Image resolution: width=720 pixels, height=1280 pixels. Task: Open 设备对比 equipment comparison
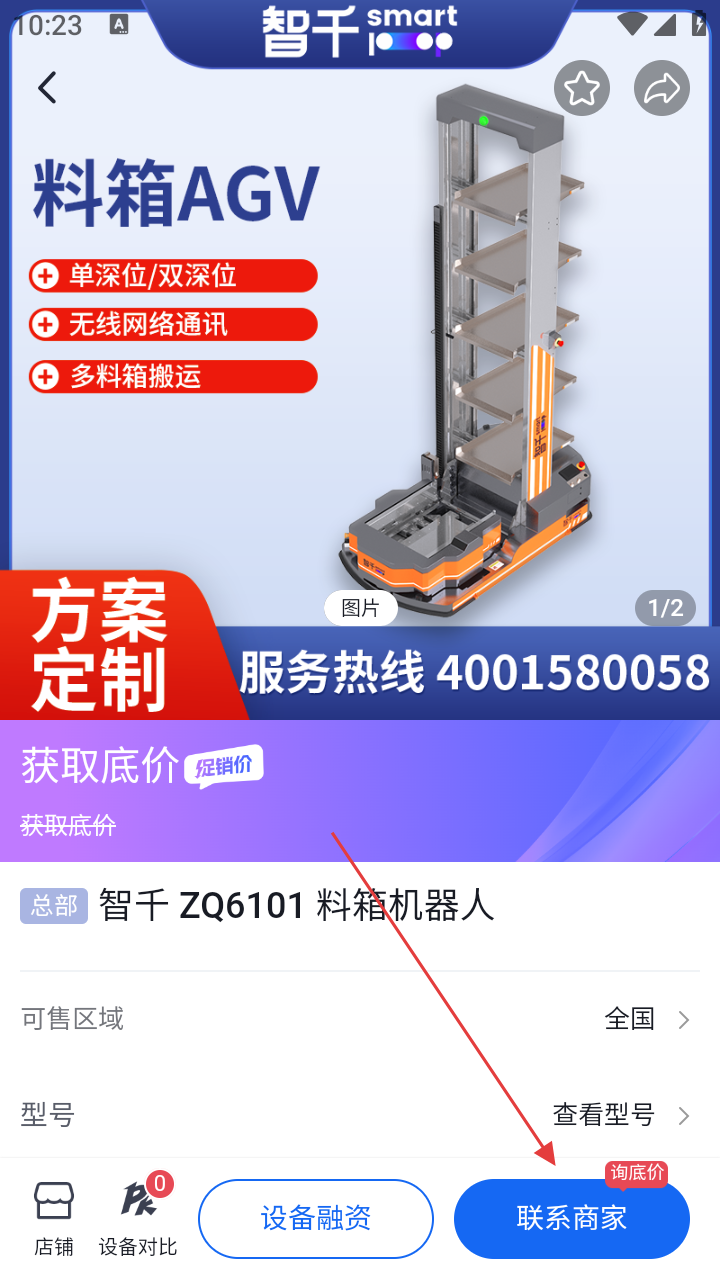(x=138, y=1218)
